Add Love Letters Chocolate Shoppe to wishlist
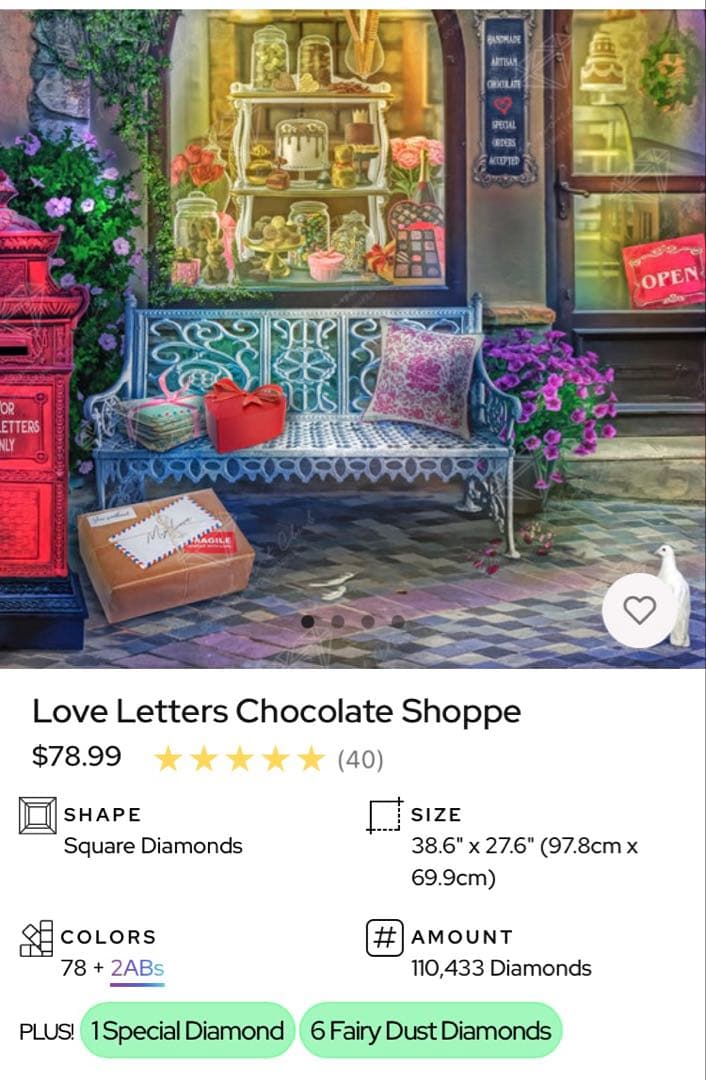Viewport: 706px width, 1080px height. coord(639,610)
